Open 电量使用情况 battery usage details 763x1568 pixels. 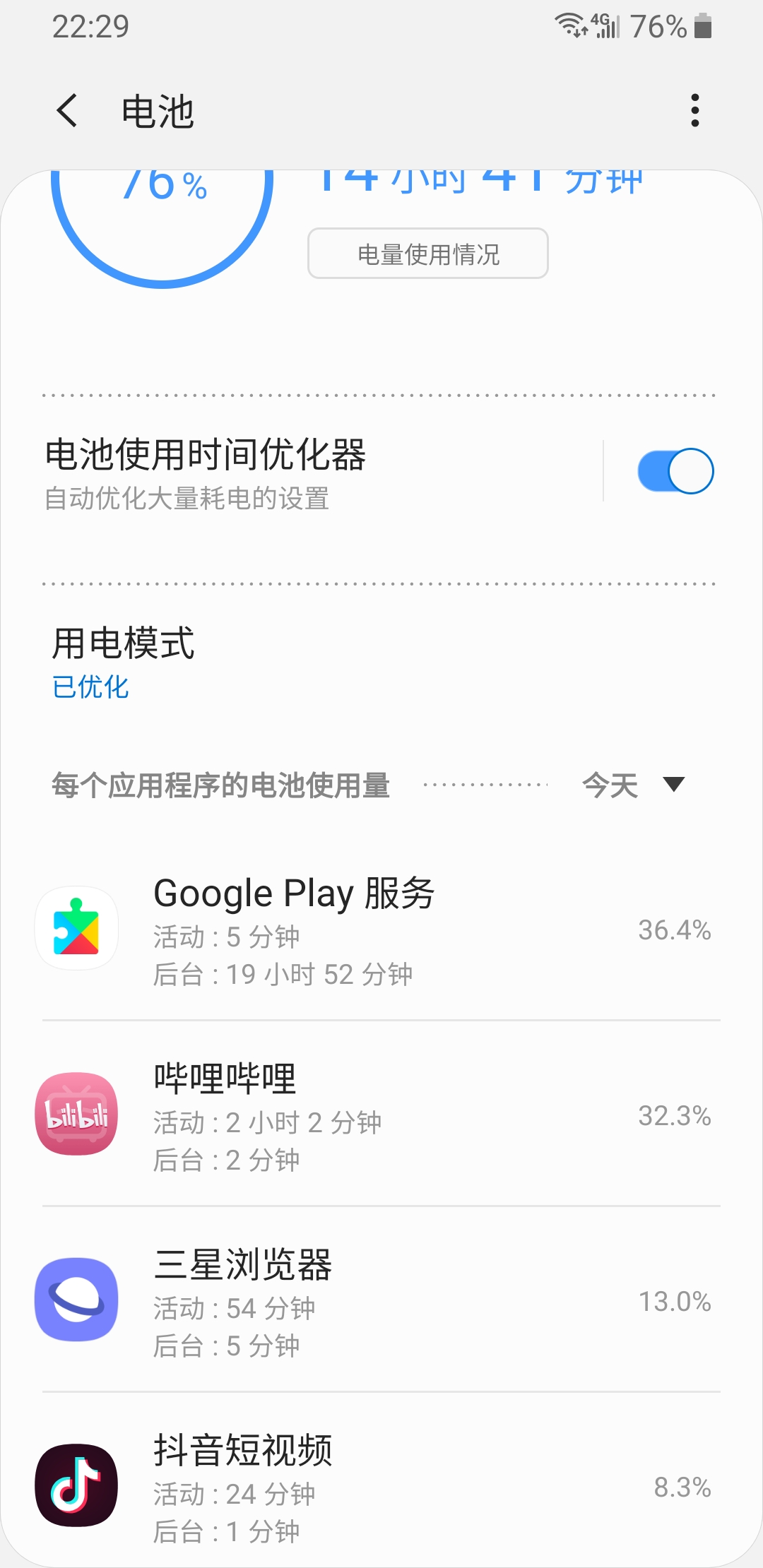tap(428, 254)
